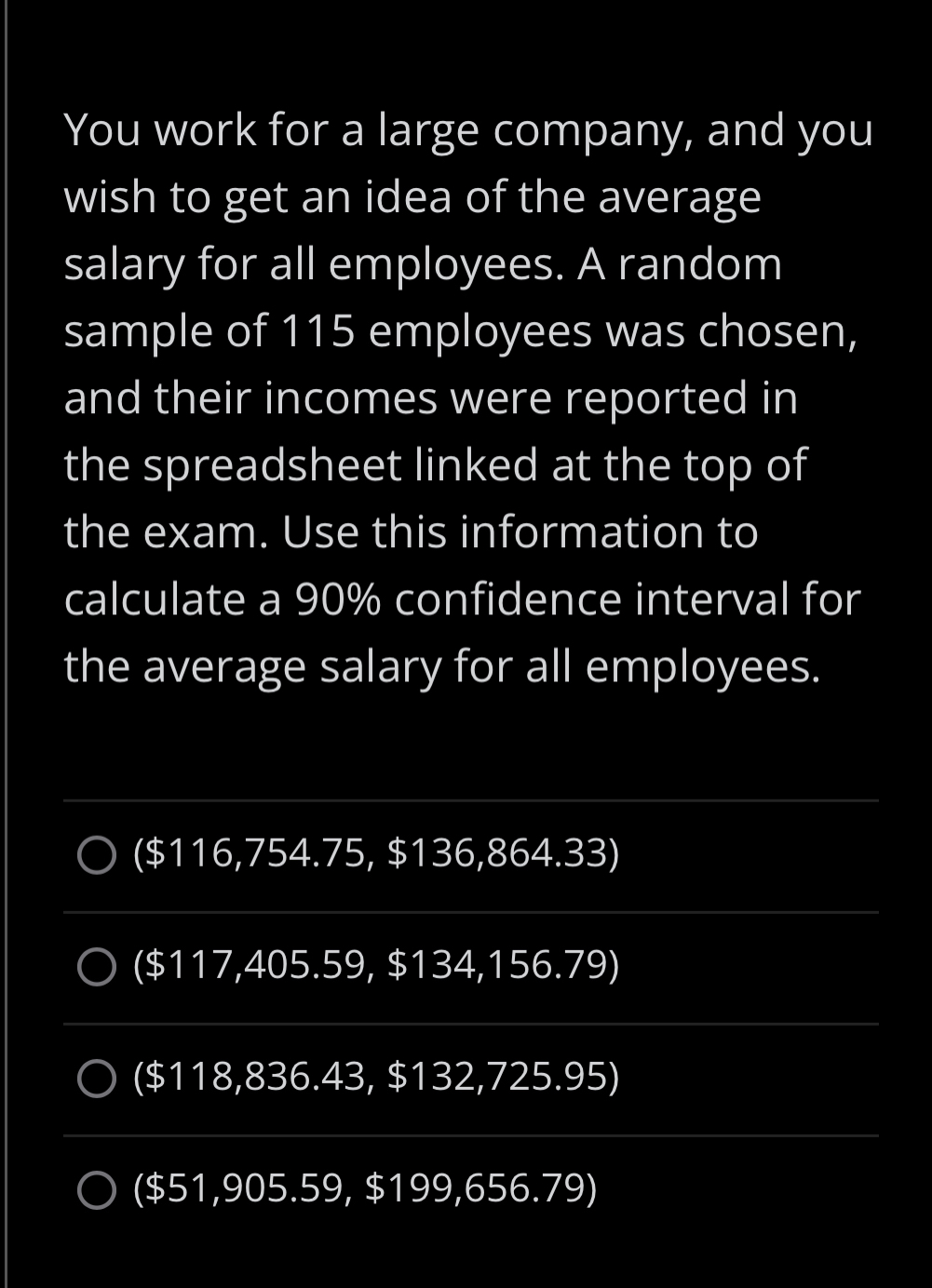Click the phrase 'random sample of 115 employees'

click(466, 330)
